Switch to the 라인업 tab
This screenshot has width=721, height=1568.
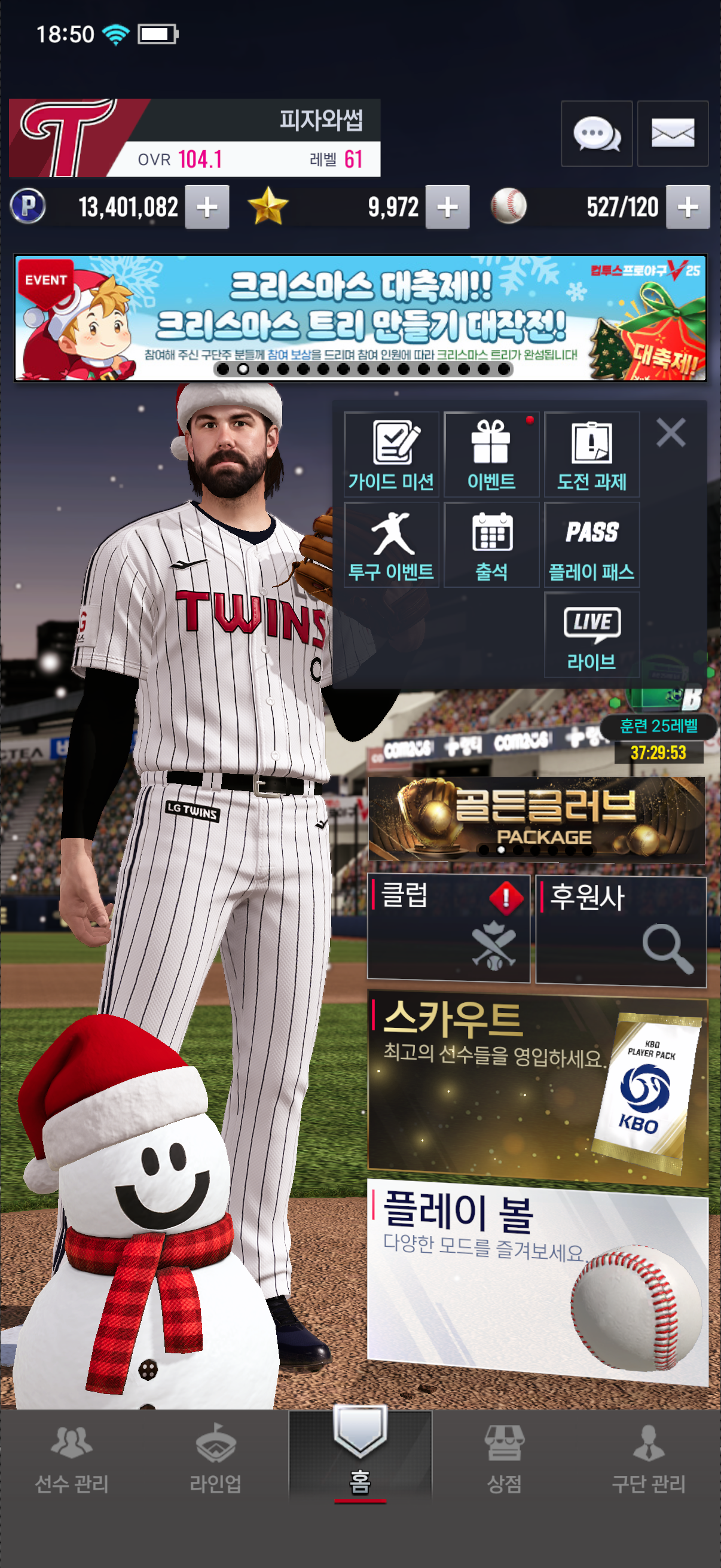point(215,1460)
